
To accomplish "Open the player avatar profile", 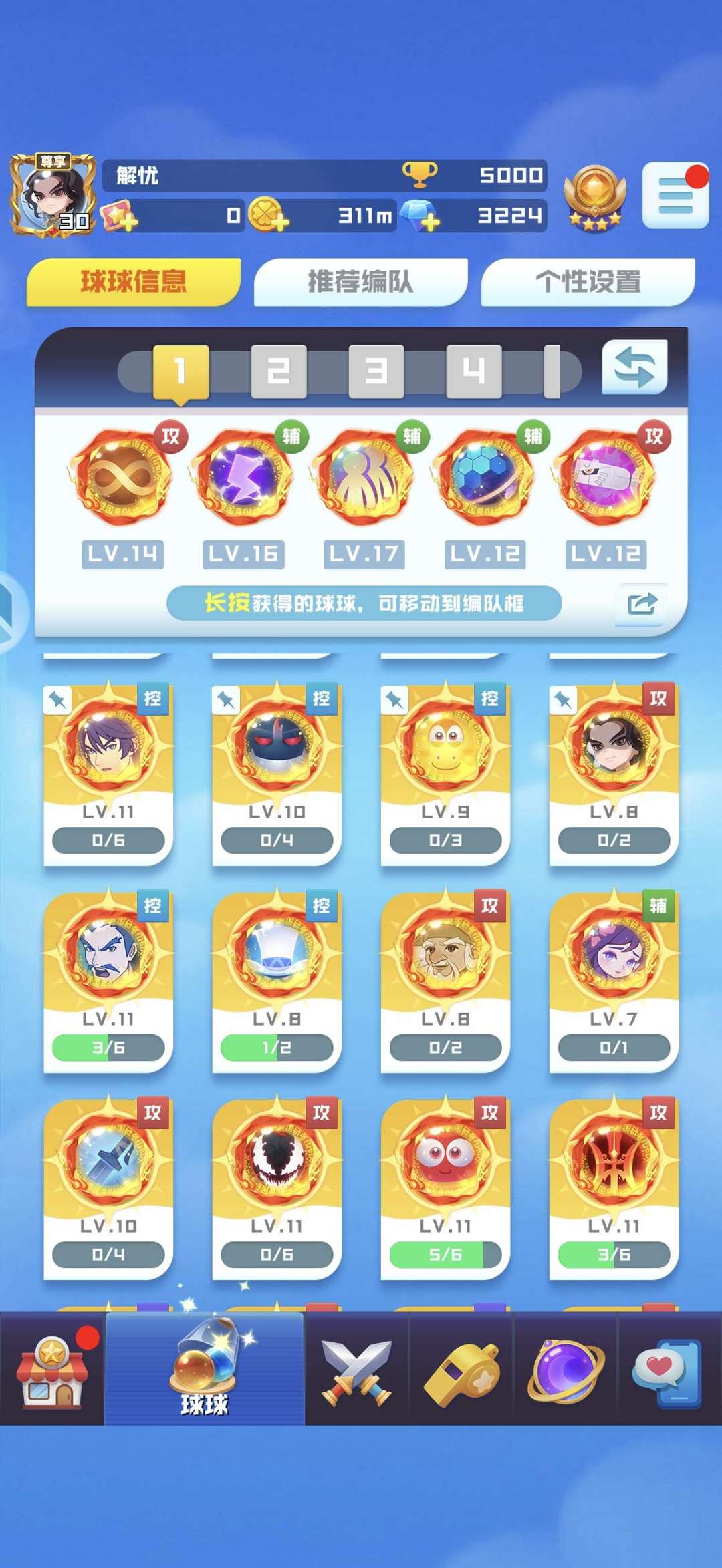I will 52,194.
